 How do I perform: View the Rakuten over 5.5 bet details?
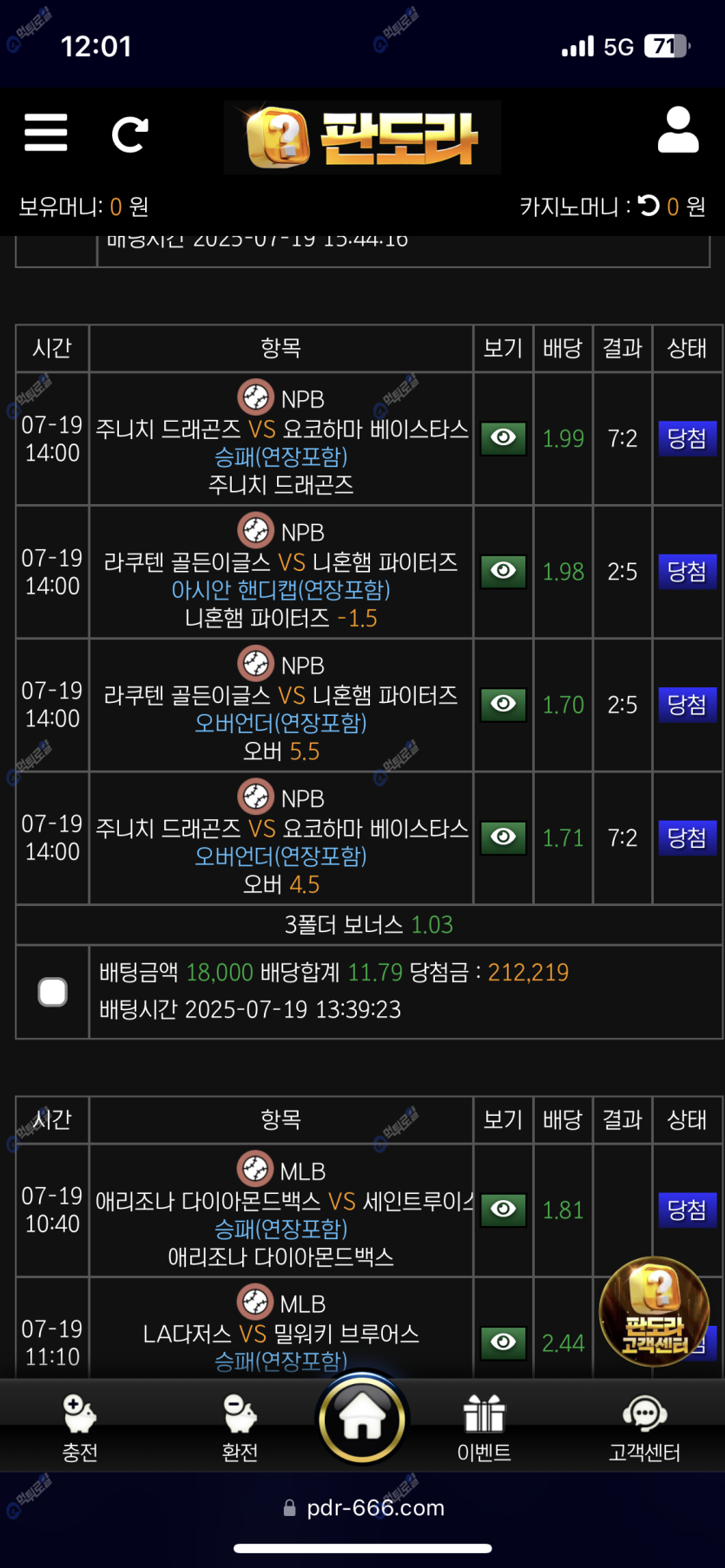pos(504,704)
